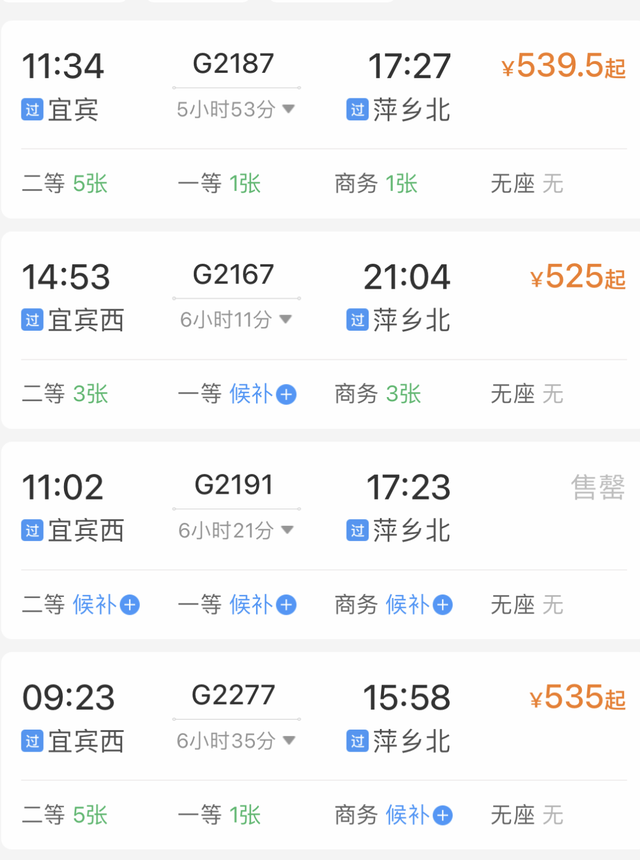Join the 二等 候补 waitlist on G2191

(x=106, y=604)
